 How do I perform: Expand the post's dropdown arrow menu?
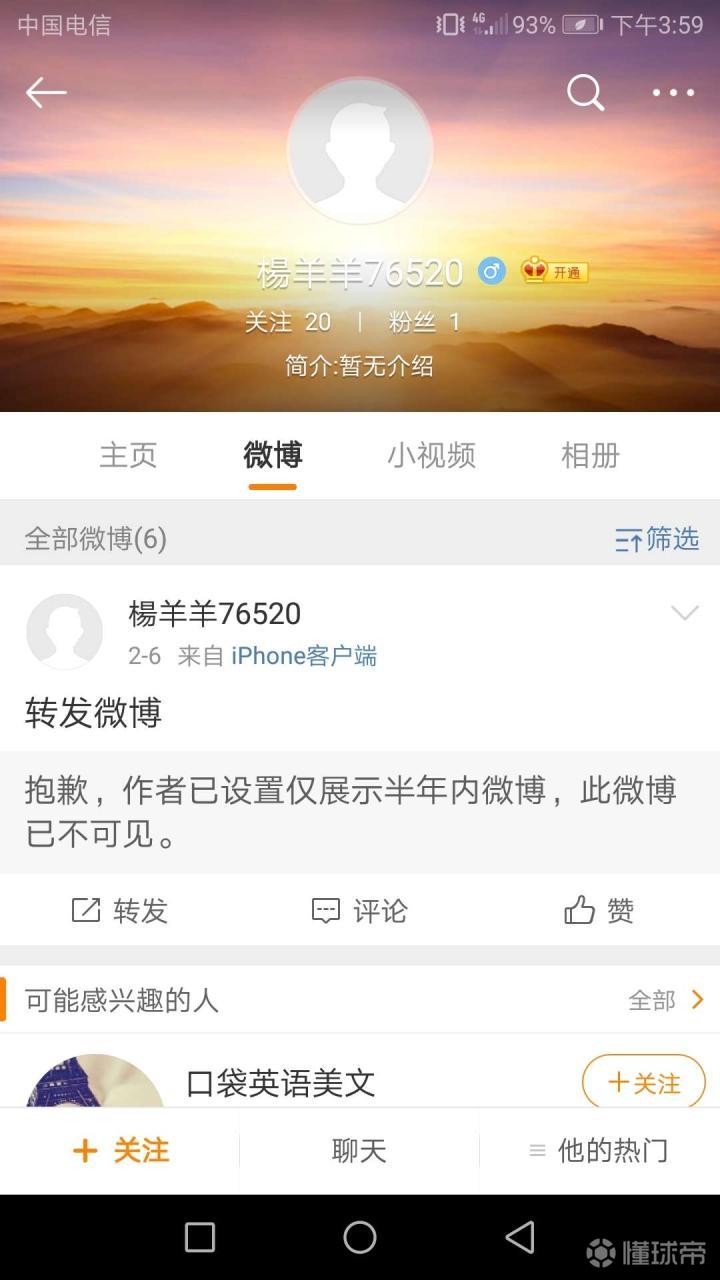pos(684,613)
